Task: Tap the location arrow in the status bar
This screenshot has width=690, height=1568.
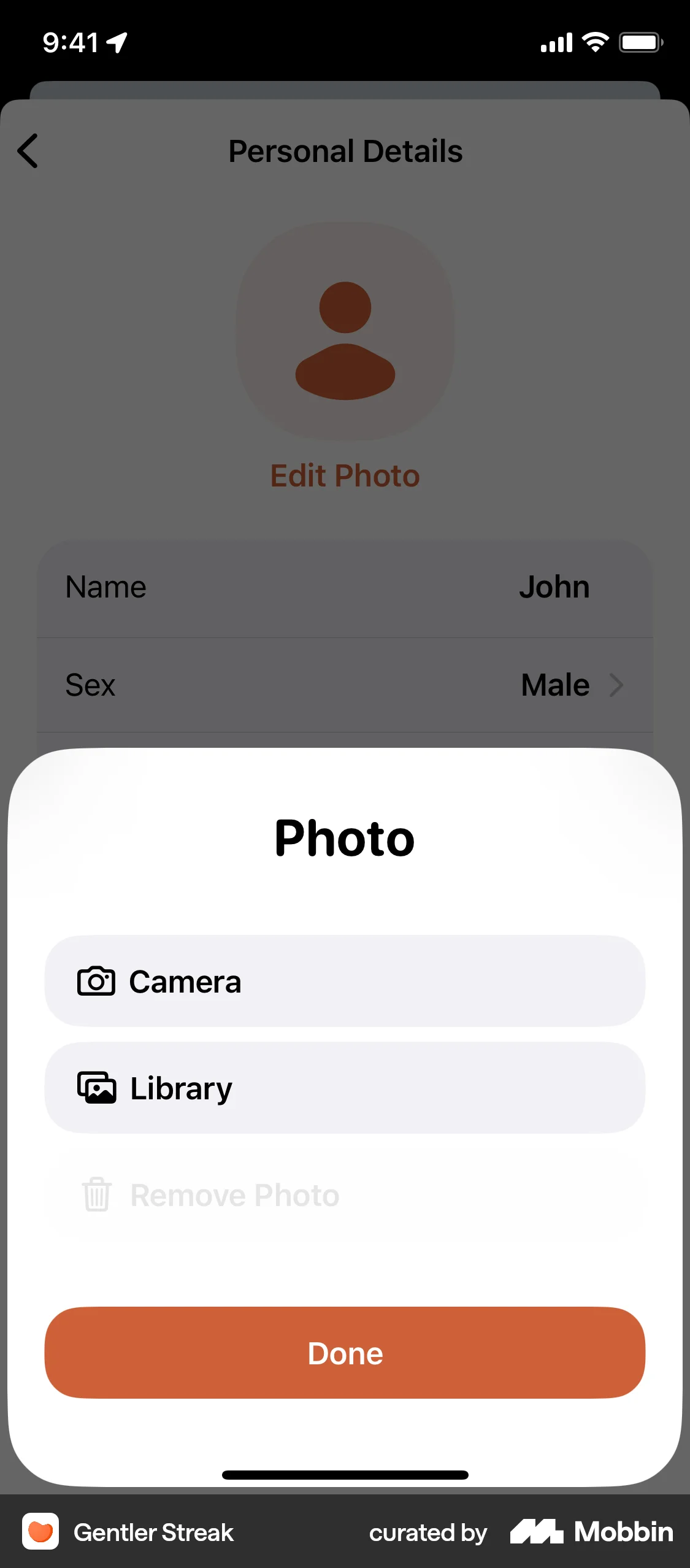Action: tap(117, 41)
